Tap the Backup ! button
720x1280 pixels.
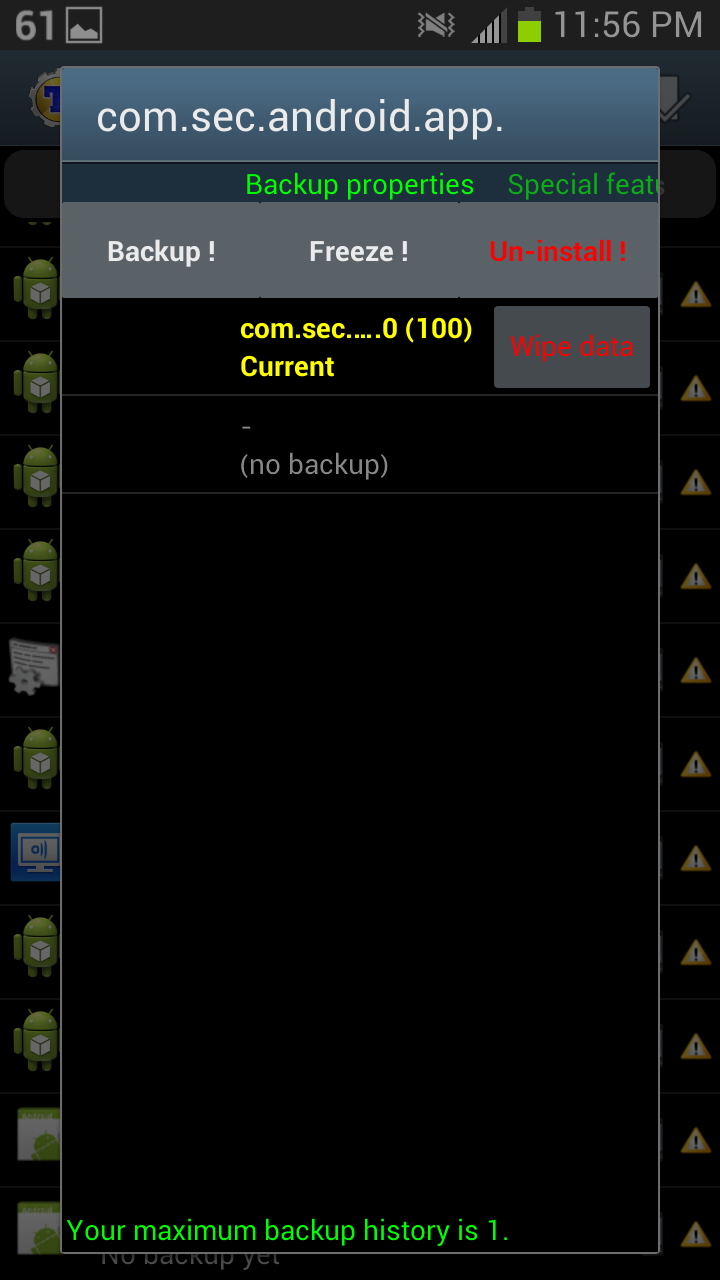click(161, 251)
